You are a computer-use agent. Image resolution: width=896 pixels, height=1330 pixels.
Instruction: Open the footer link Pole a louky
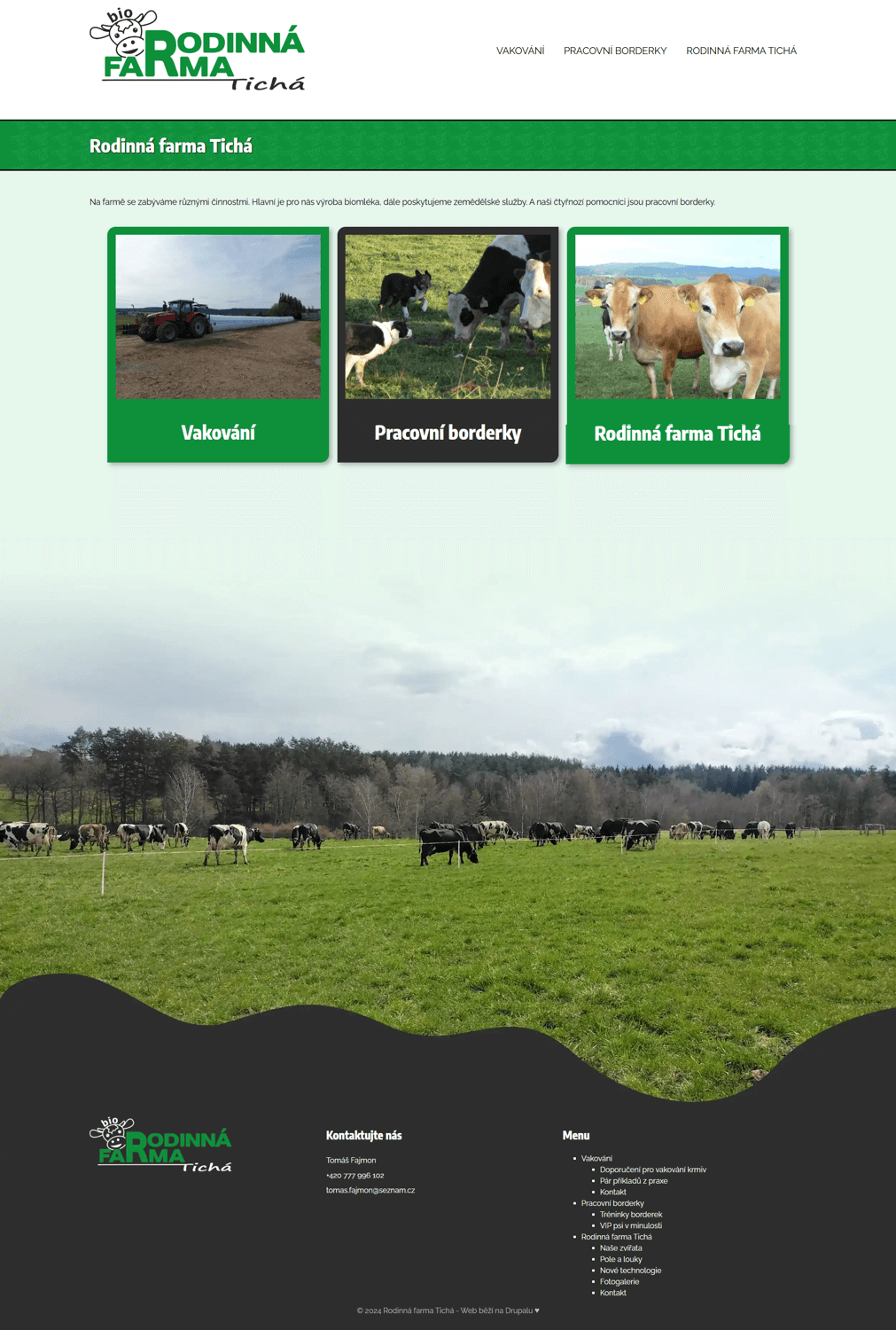620,1259
